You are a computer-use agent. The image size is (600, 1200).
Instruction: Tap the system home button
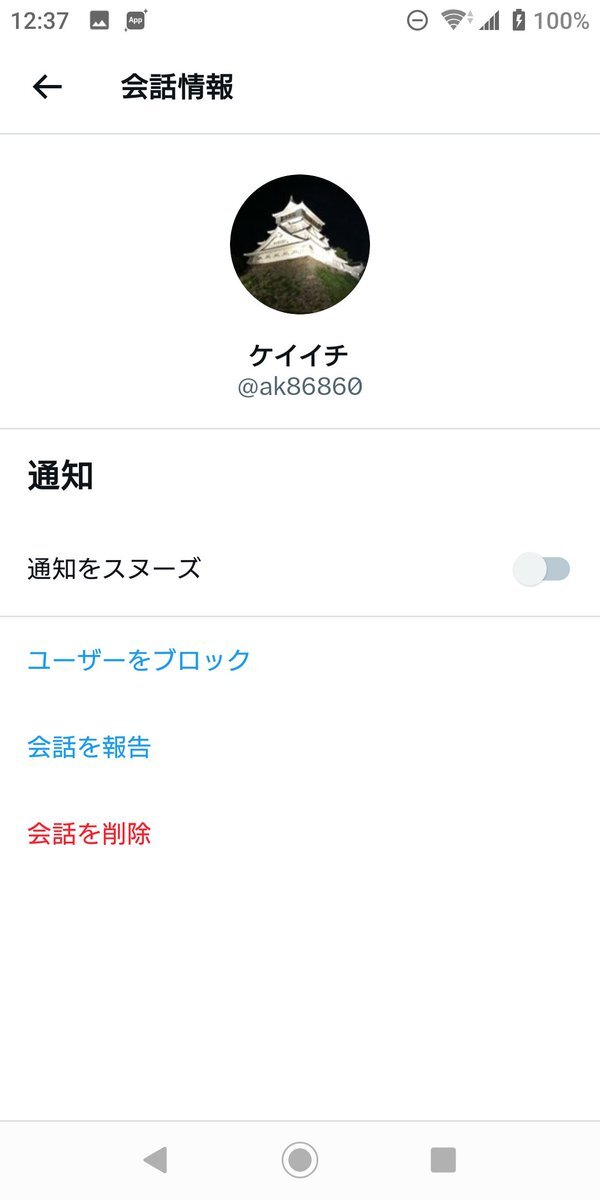pos(300,1160)
